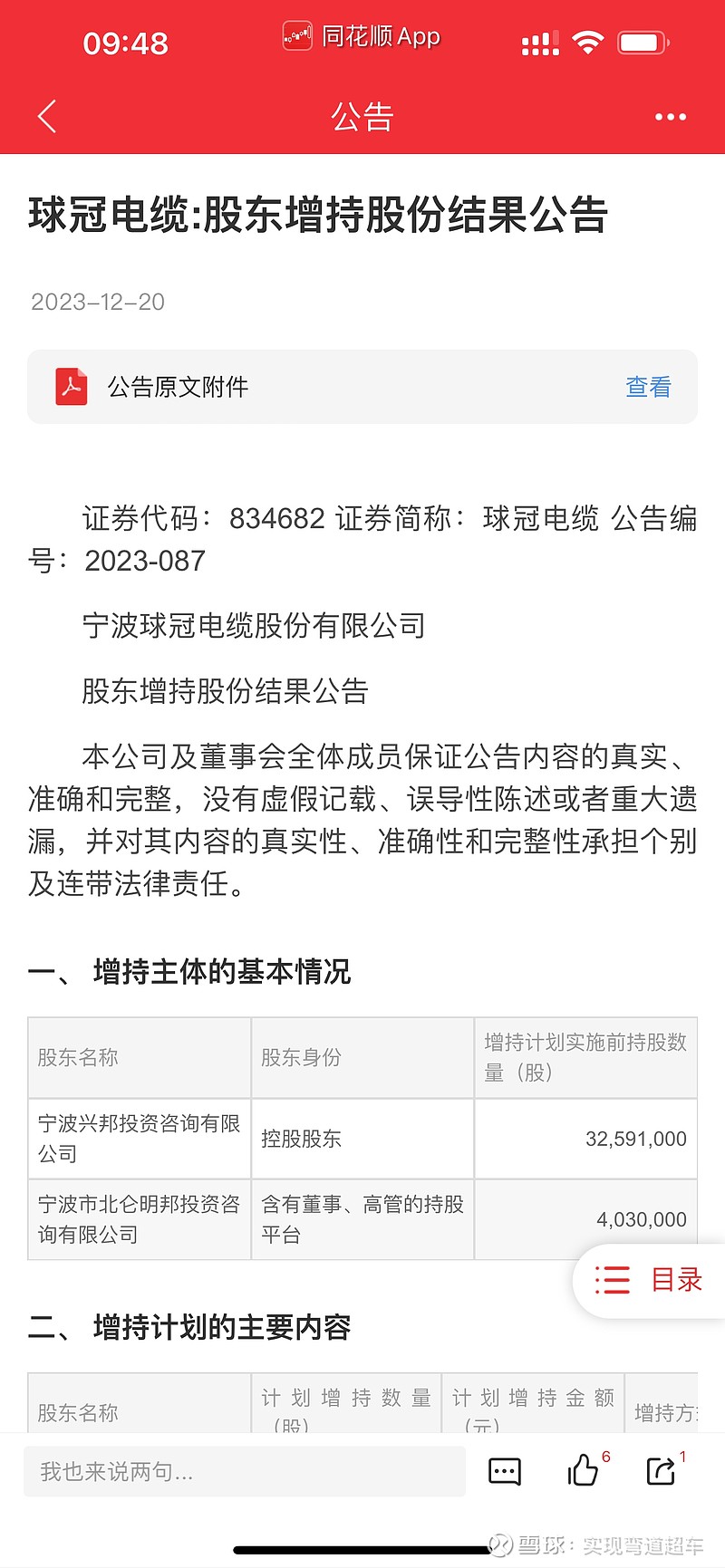Tap the share icon at the bottom
This screenshot has width=725, height=1568.
pos(661,1471)
